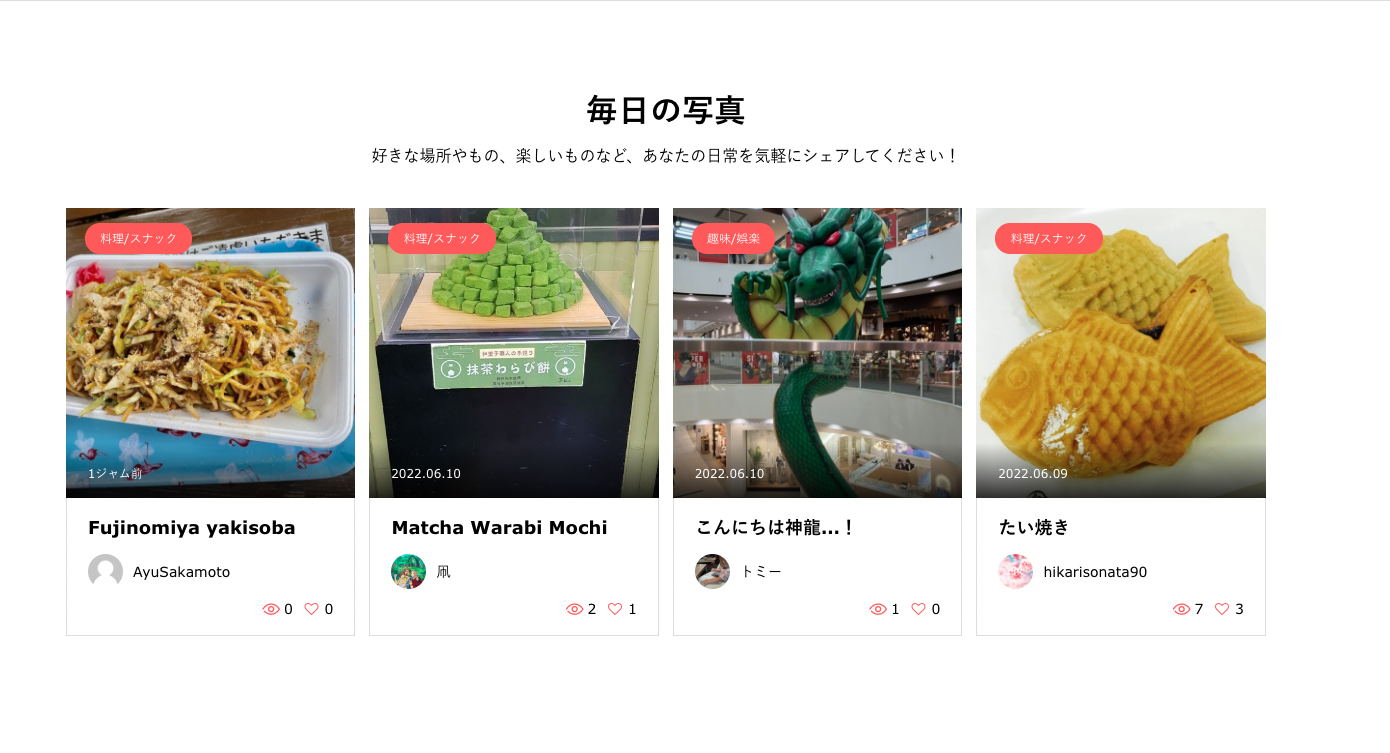This screenshot has height=753, width=1390.
Task: Like the Fujinomiya yakisoba post
Action: point(311,609)
